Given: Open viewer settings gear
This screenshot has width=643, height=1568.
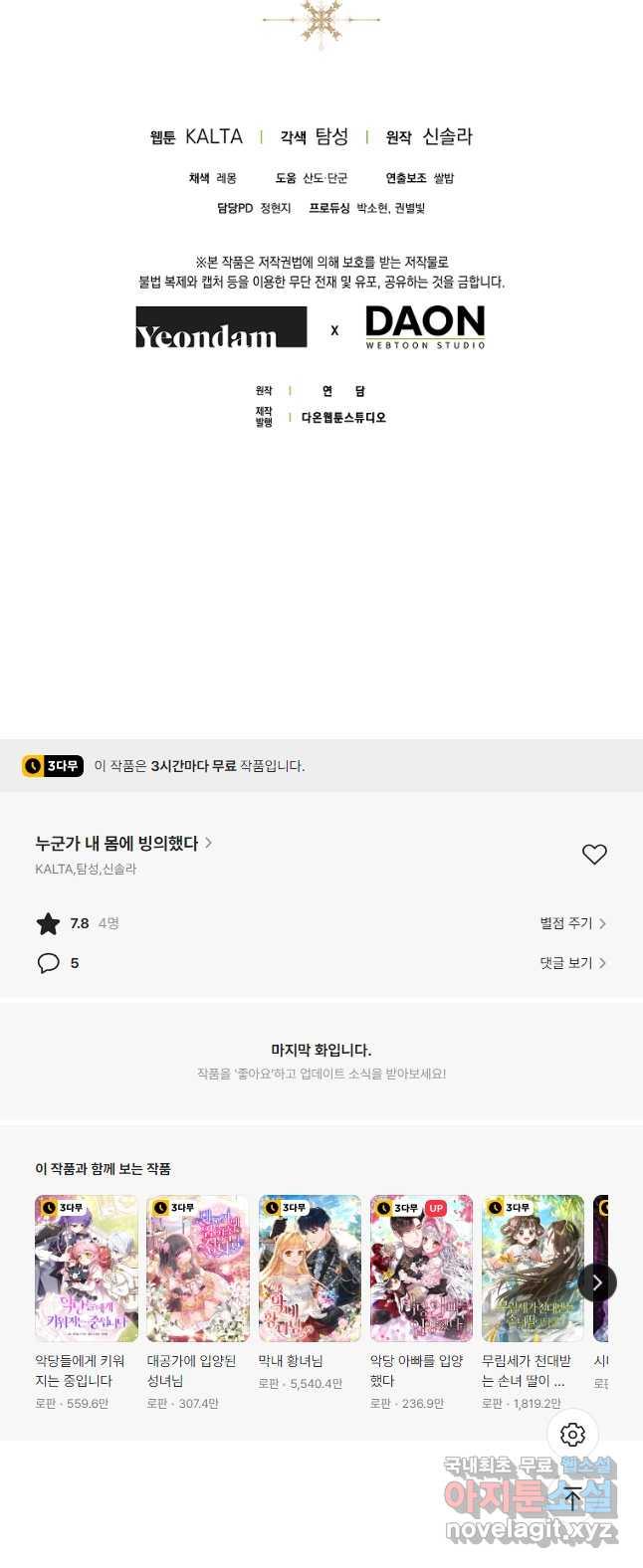Looking at the screenshot, I should pyautogui.click(x=572, y=1434).
